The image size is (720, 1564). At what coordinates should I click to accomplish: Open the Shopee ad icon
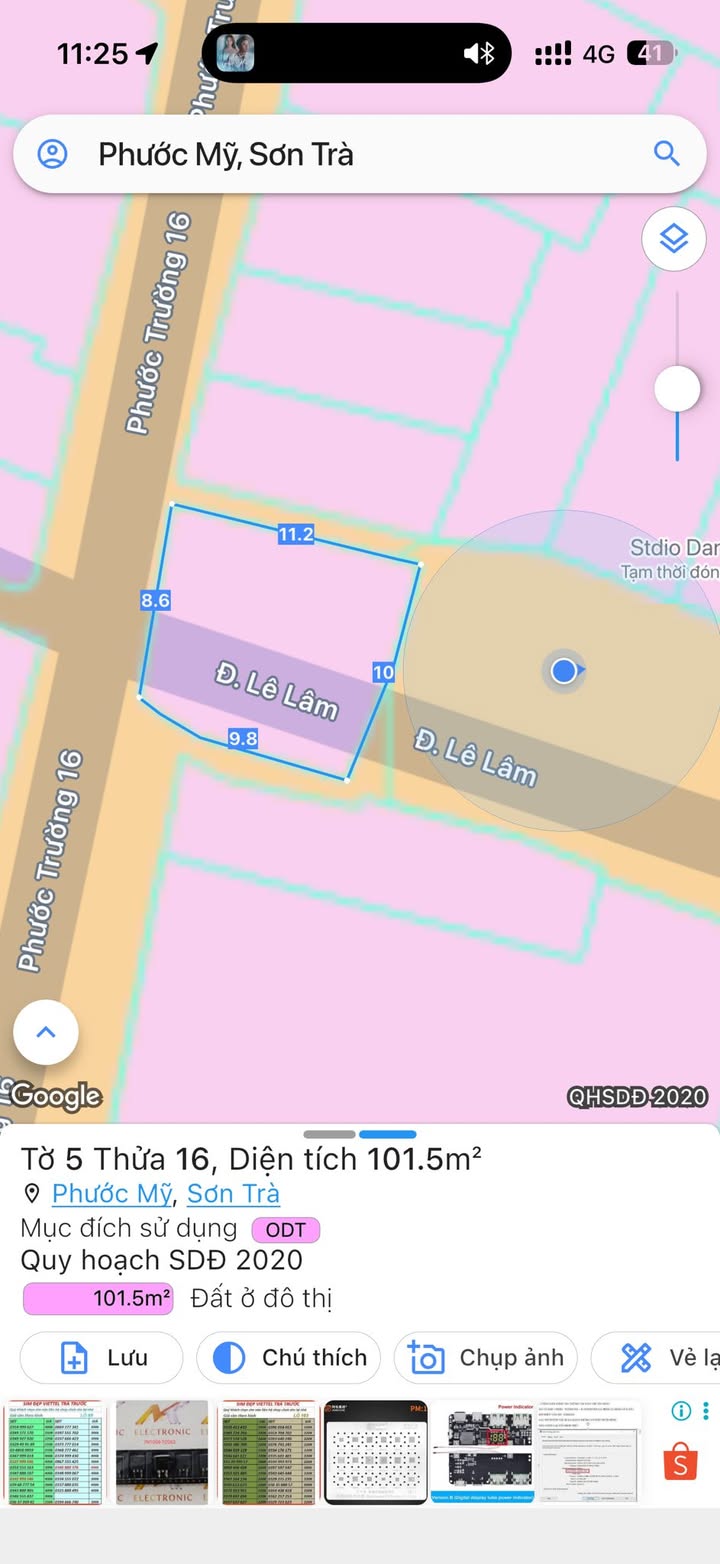[x=681, y=1460]
